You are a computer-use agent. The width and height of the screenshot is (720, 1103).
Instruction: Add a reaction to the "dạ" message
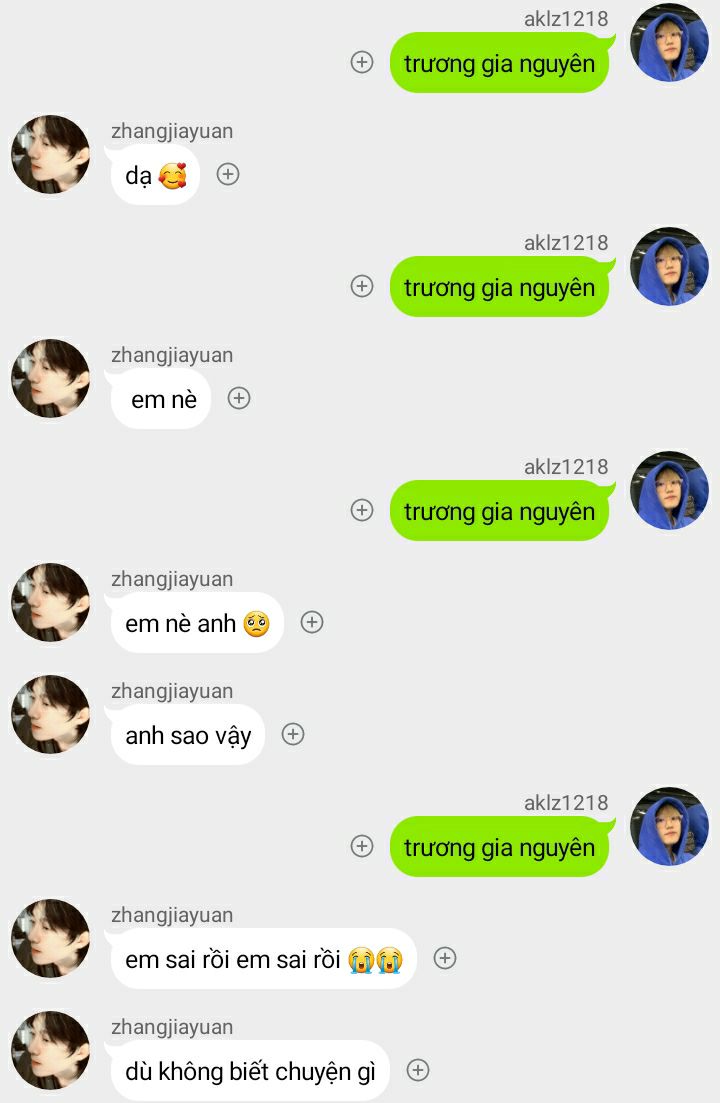click(228, 174)
